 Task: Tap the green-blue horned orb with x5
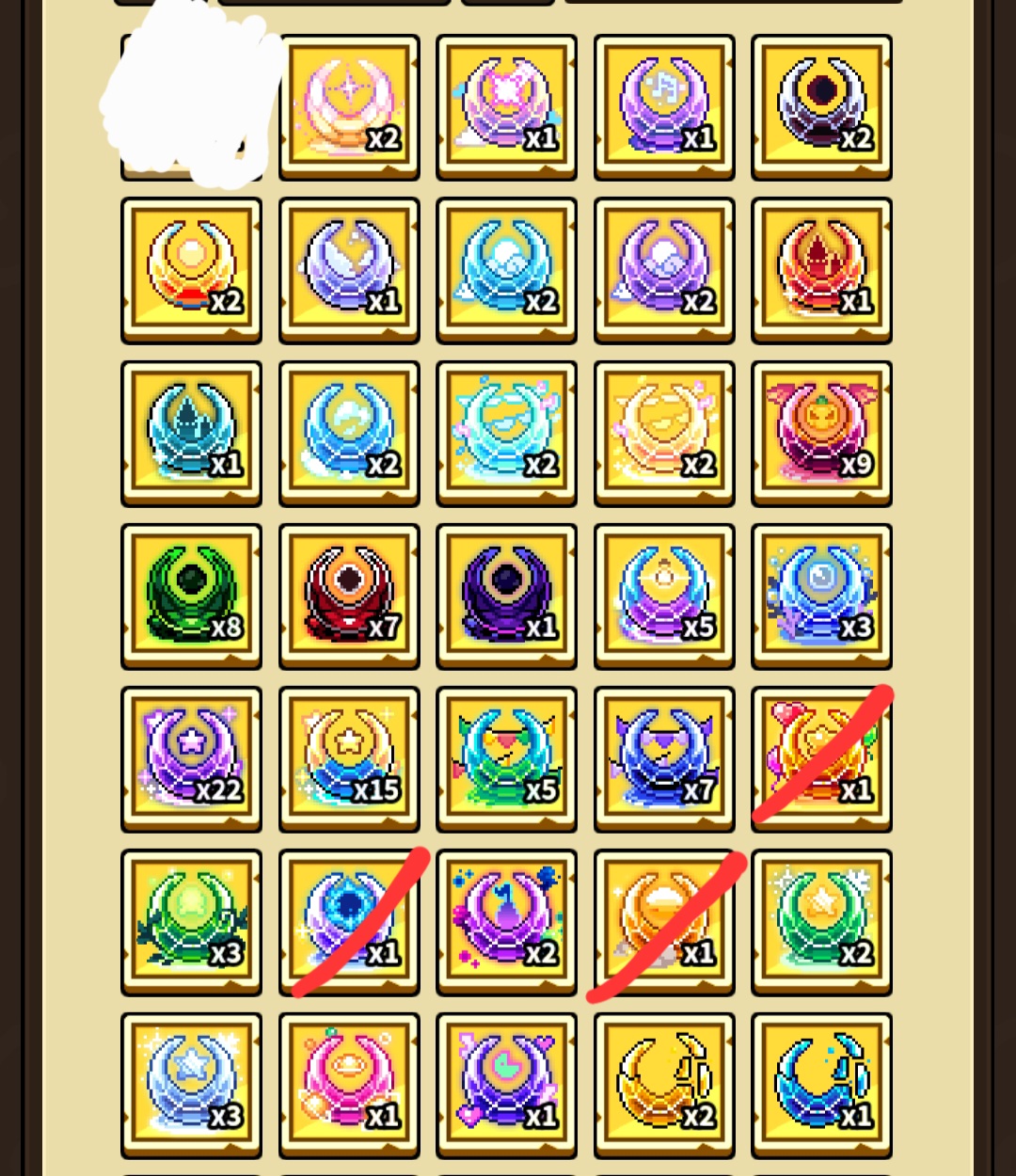tap(506, 759)
